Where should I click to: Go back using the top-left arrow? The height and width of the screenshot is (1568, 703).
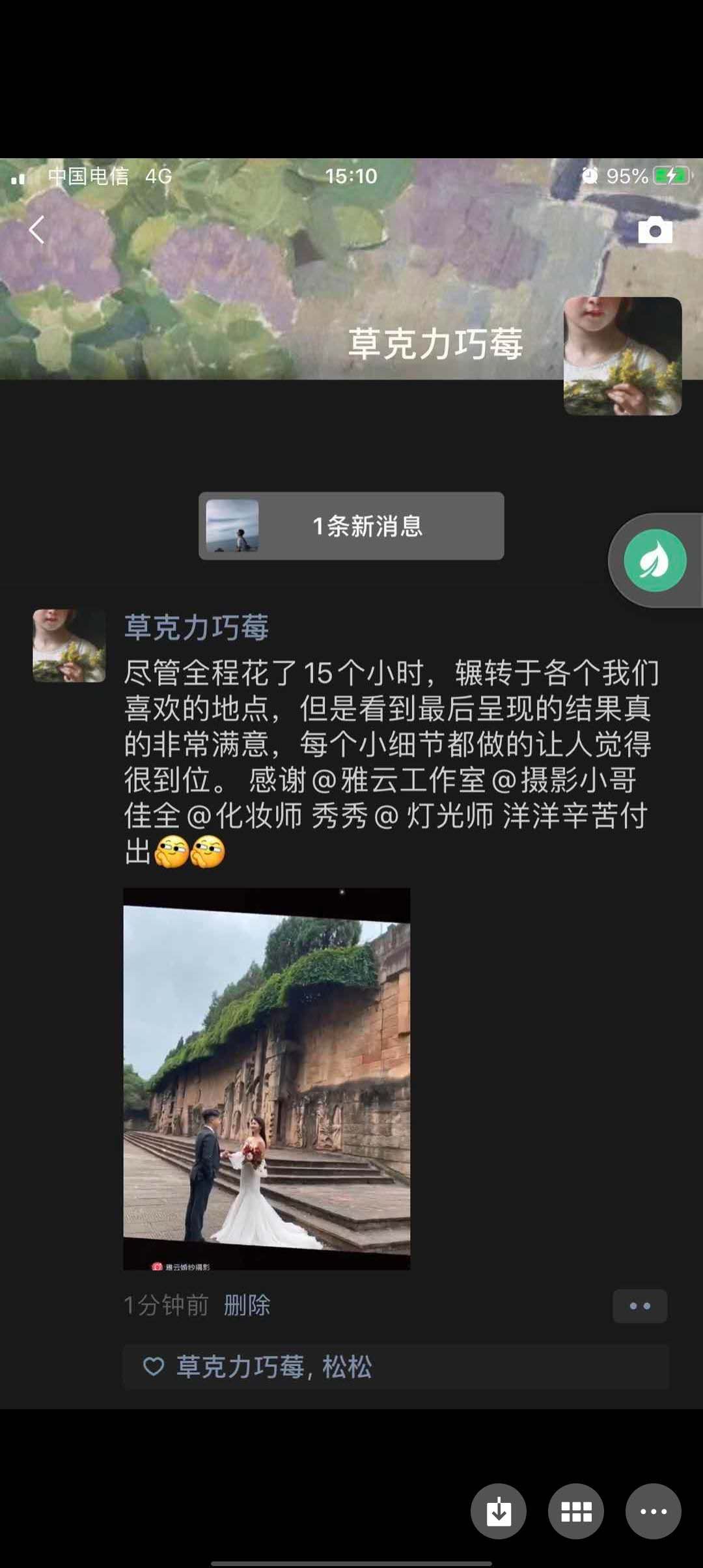coord(37,230)
